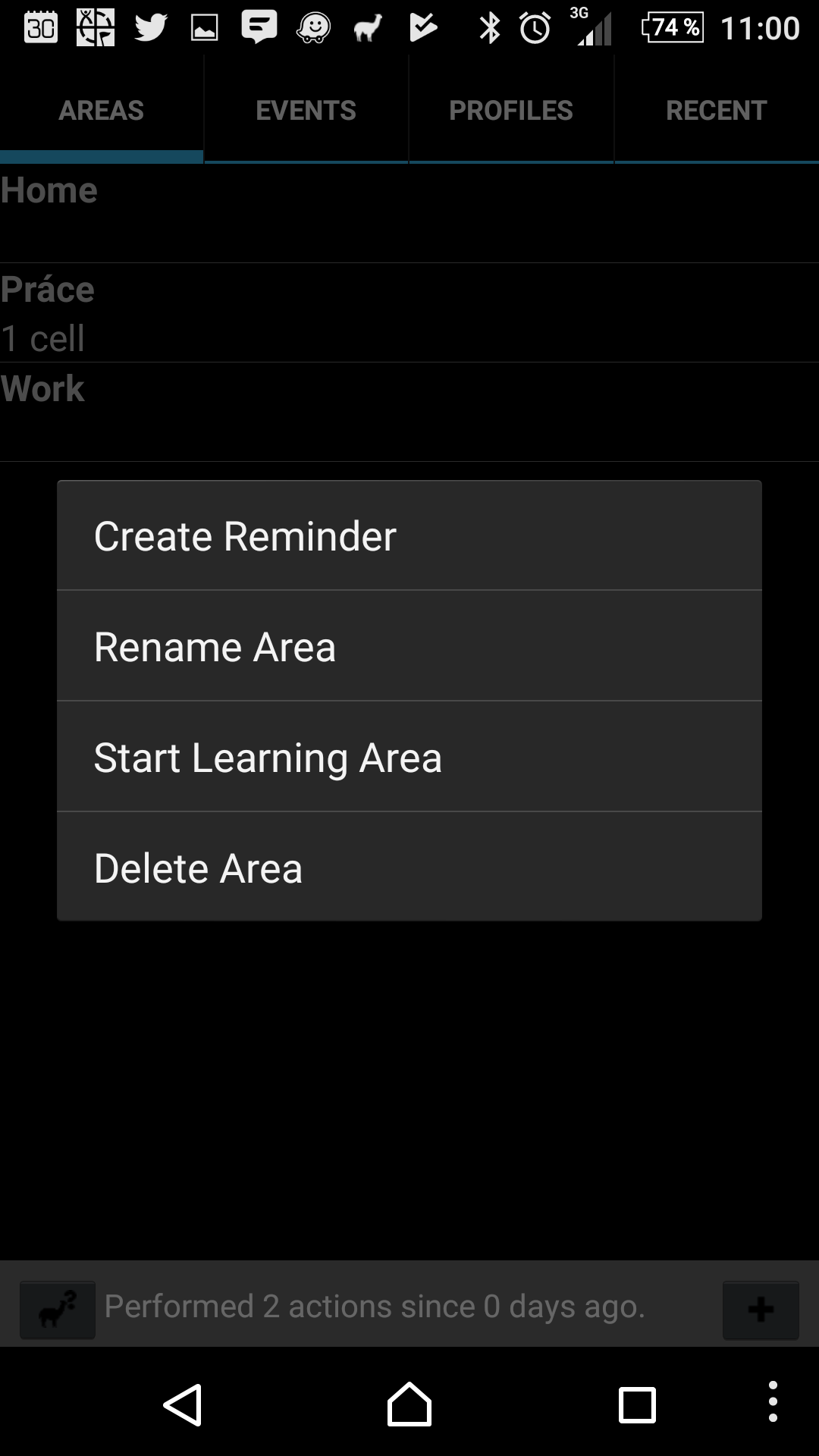Screen dimensions: 819x1456
Task: Choose Rename Area option
Action: (409, 646)
